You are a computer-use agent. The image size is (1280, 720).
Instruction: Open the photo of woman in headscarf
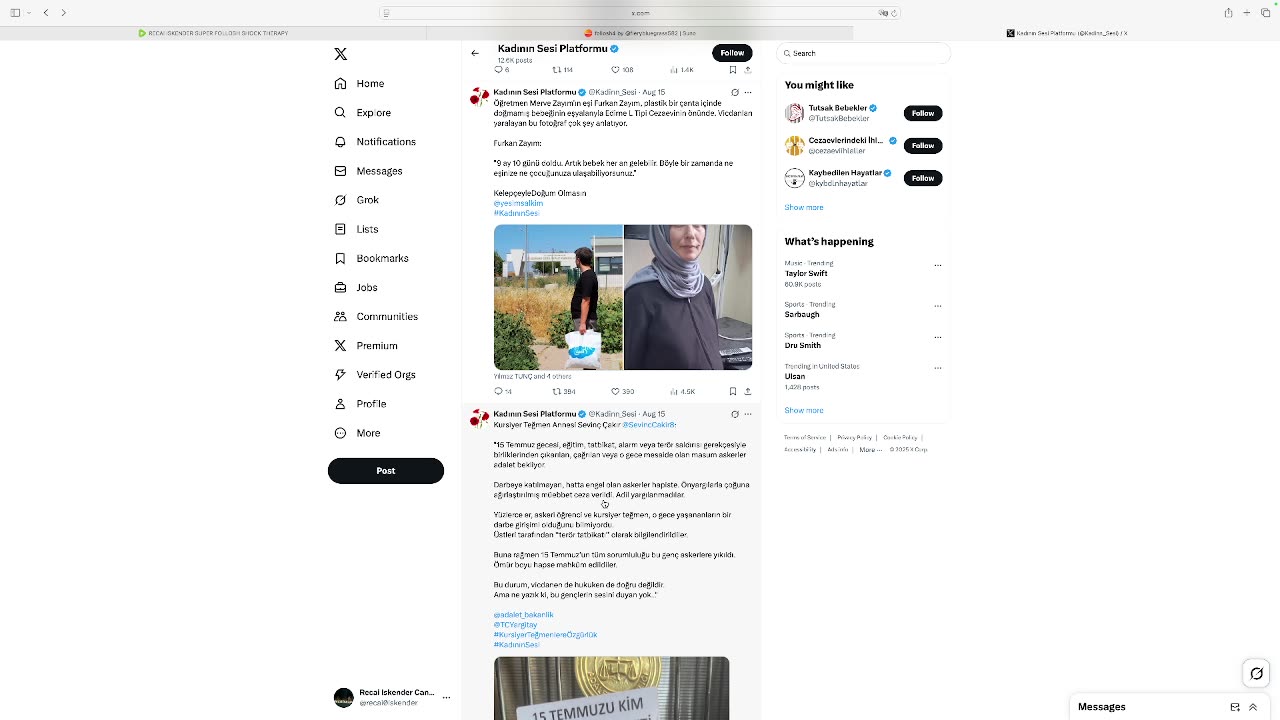pyautogui.click(x=688, y=297)
